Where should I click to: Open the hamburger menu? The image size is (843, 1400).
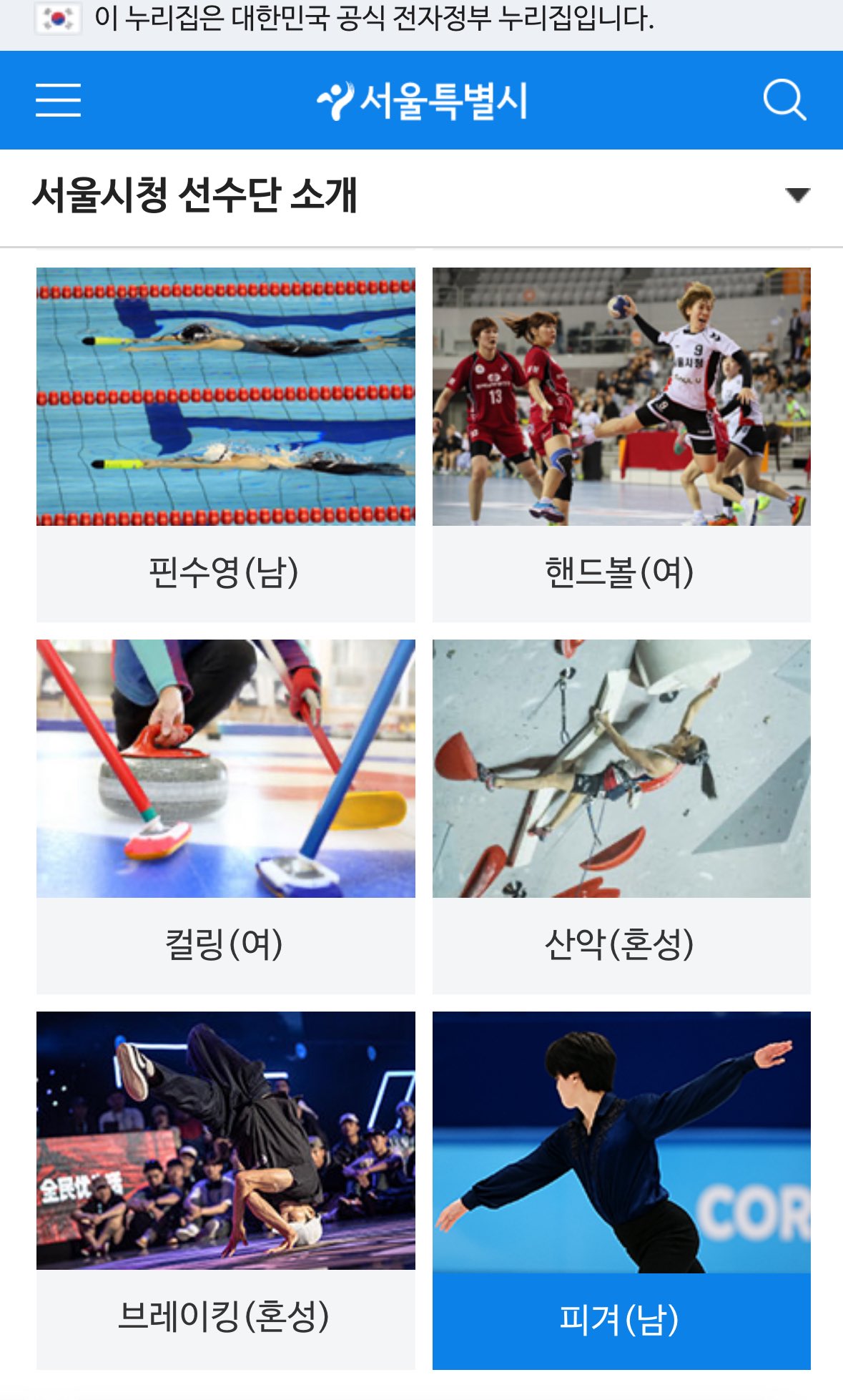(x=58, y=100)
